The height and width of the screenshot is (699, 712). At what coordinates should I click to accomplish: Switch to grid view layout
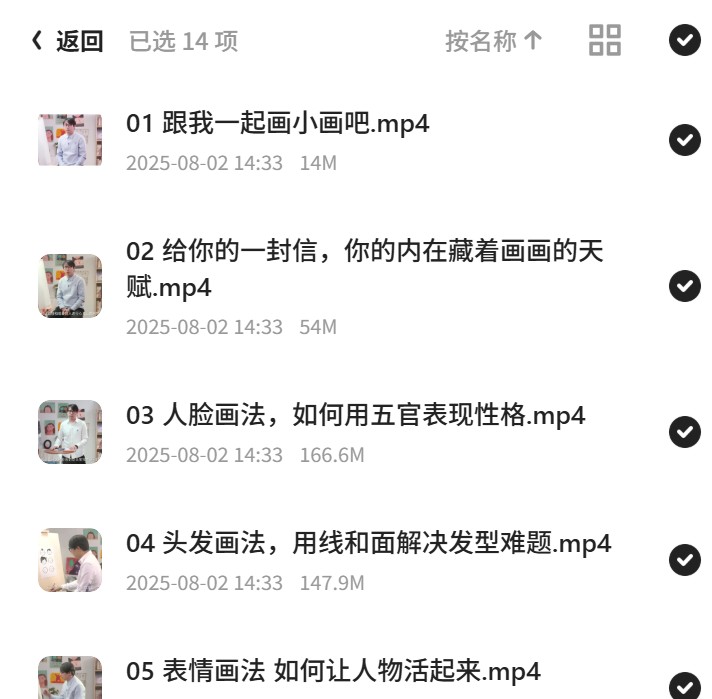(x=605, y=40)
